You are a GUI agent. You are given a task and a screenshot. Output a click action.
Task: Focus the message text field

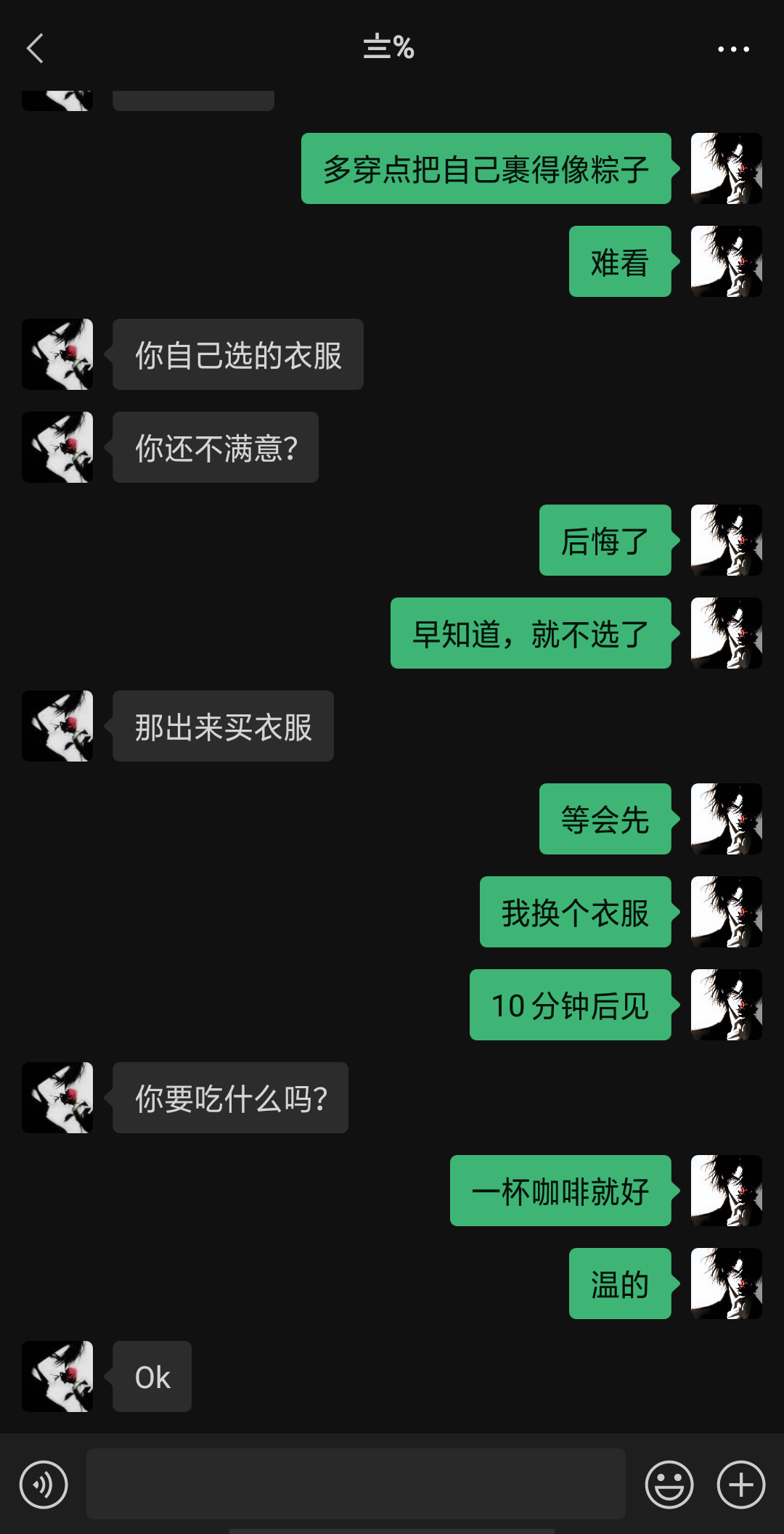click(x=356, y=1483)
